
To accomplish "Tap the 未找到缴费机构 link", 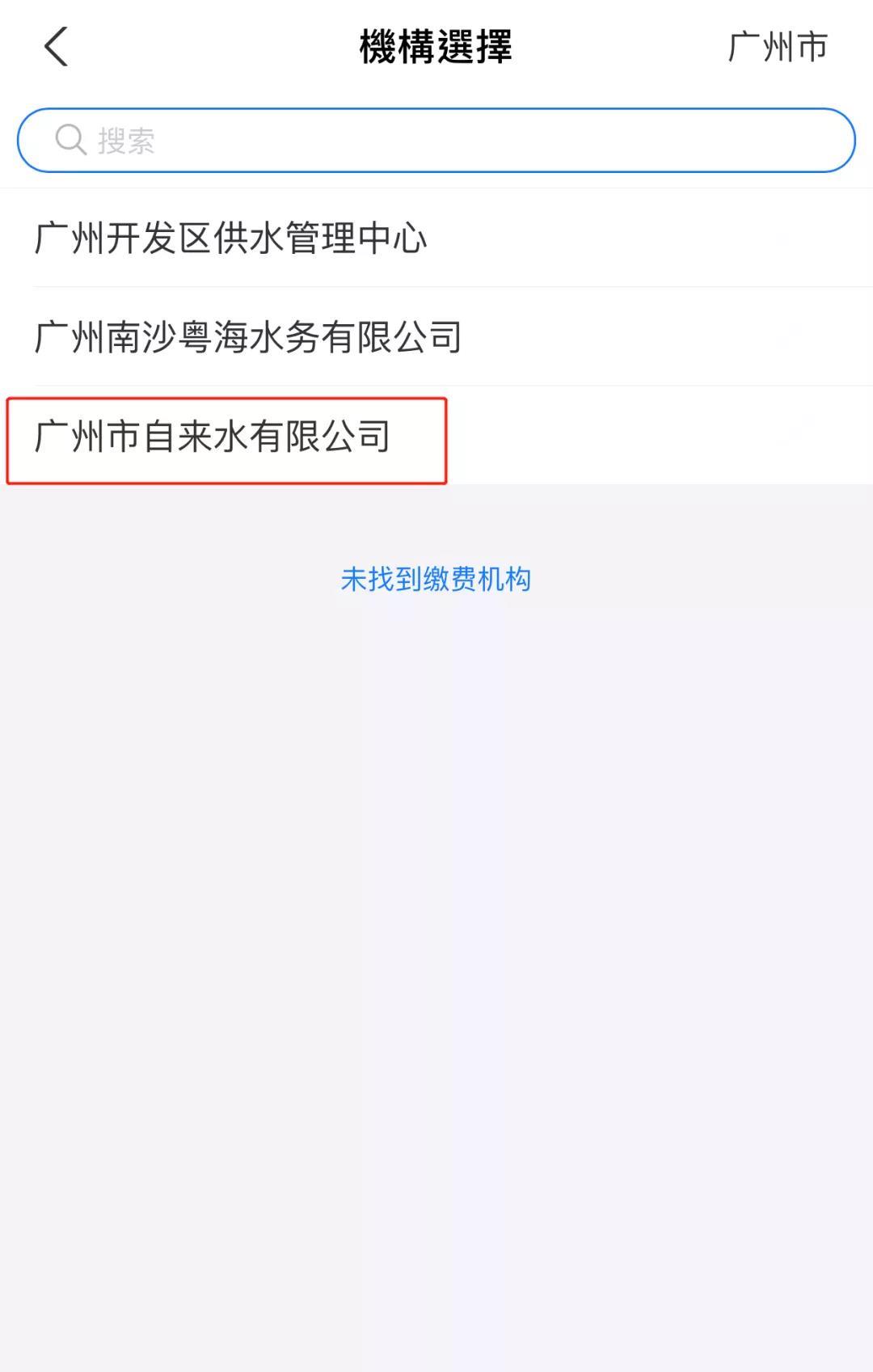I will coord(436,580).
